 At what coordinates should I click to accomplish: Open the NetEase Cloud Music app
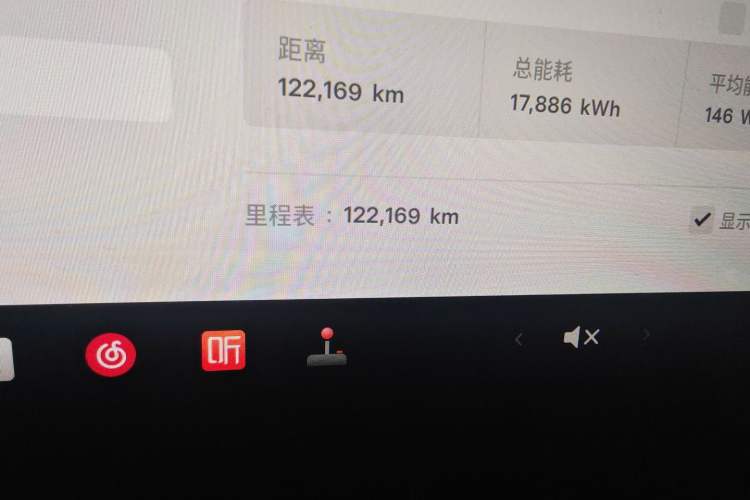tap(111, 353)
